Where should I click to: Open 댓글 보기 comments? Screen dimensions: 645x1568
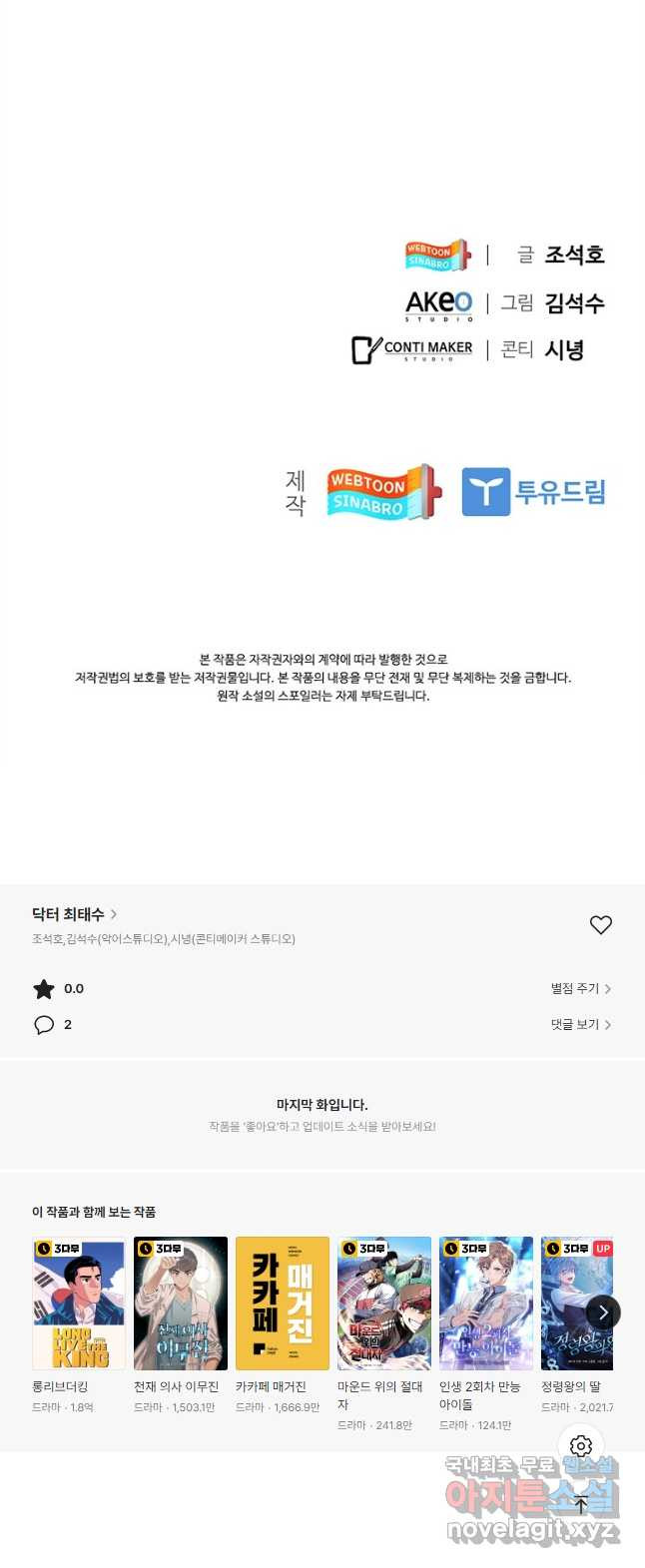click(x=580, y=1024)
